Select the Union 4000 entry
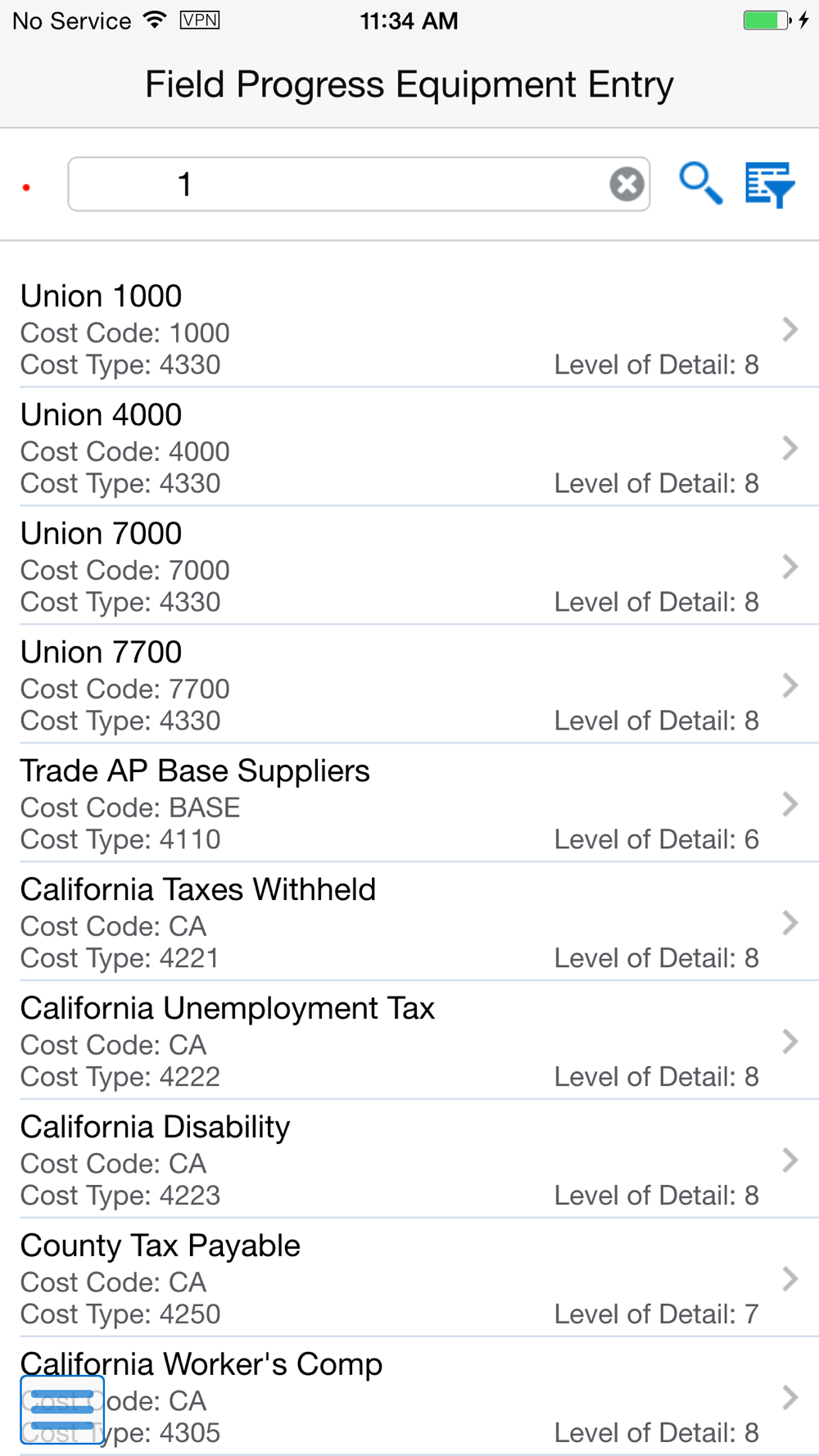The width and height of the screenshot is (819, 1456). point(409,447)
